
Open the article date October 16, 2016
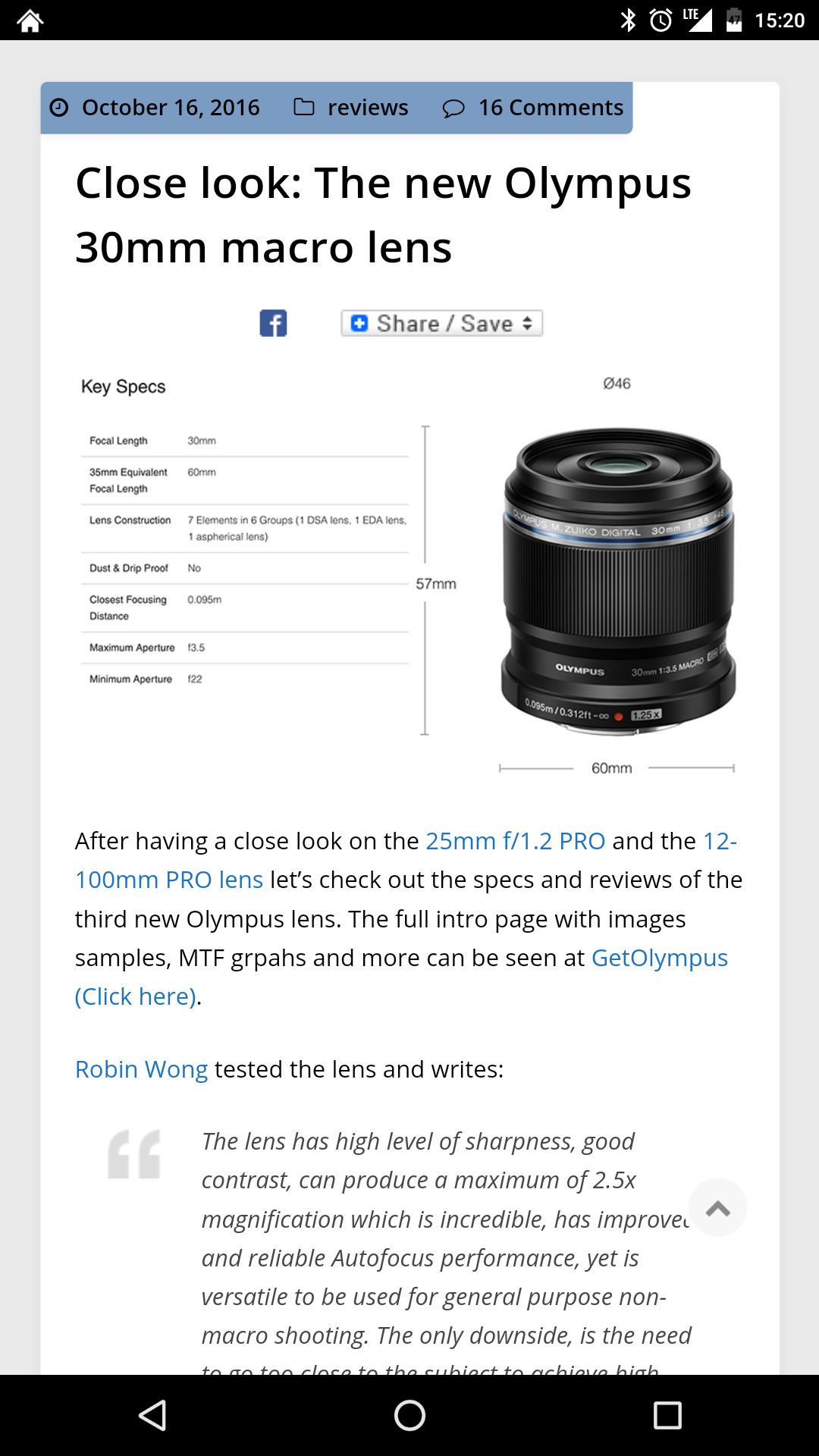point(170,108)
